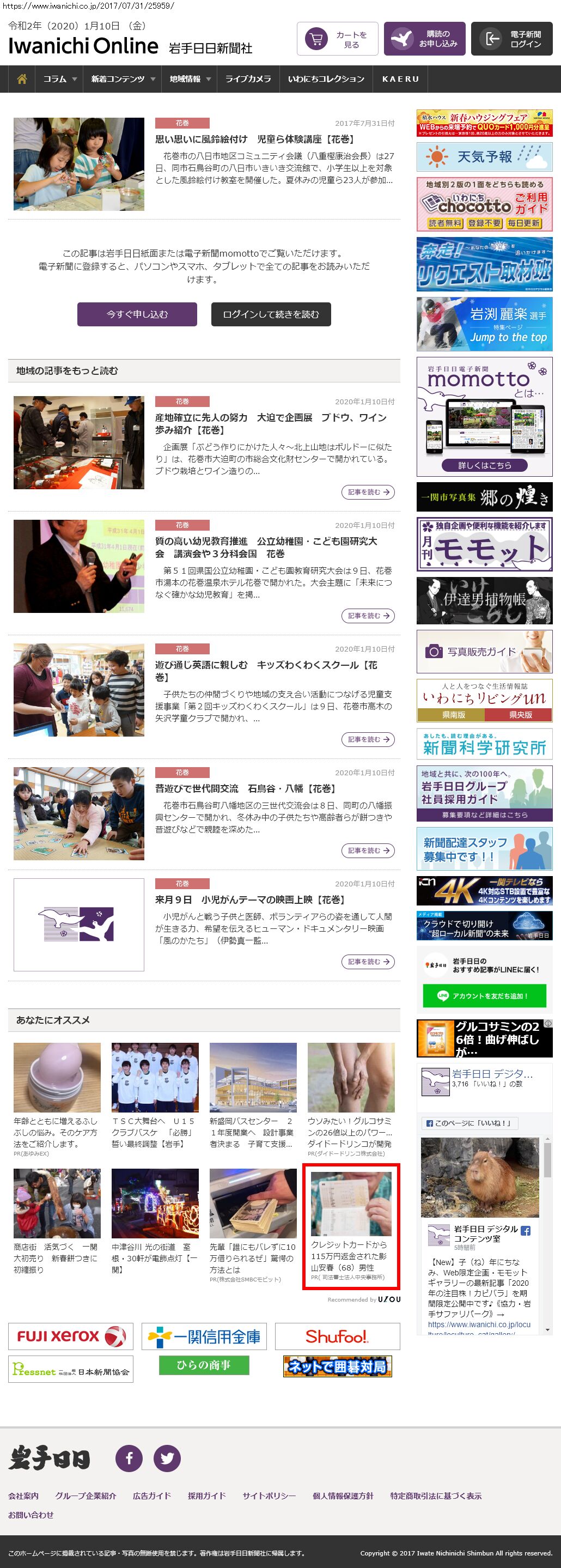The image size is (561, 1568).
Task: Open 会社案内 footer link
Action: coord(23,1496)
